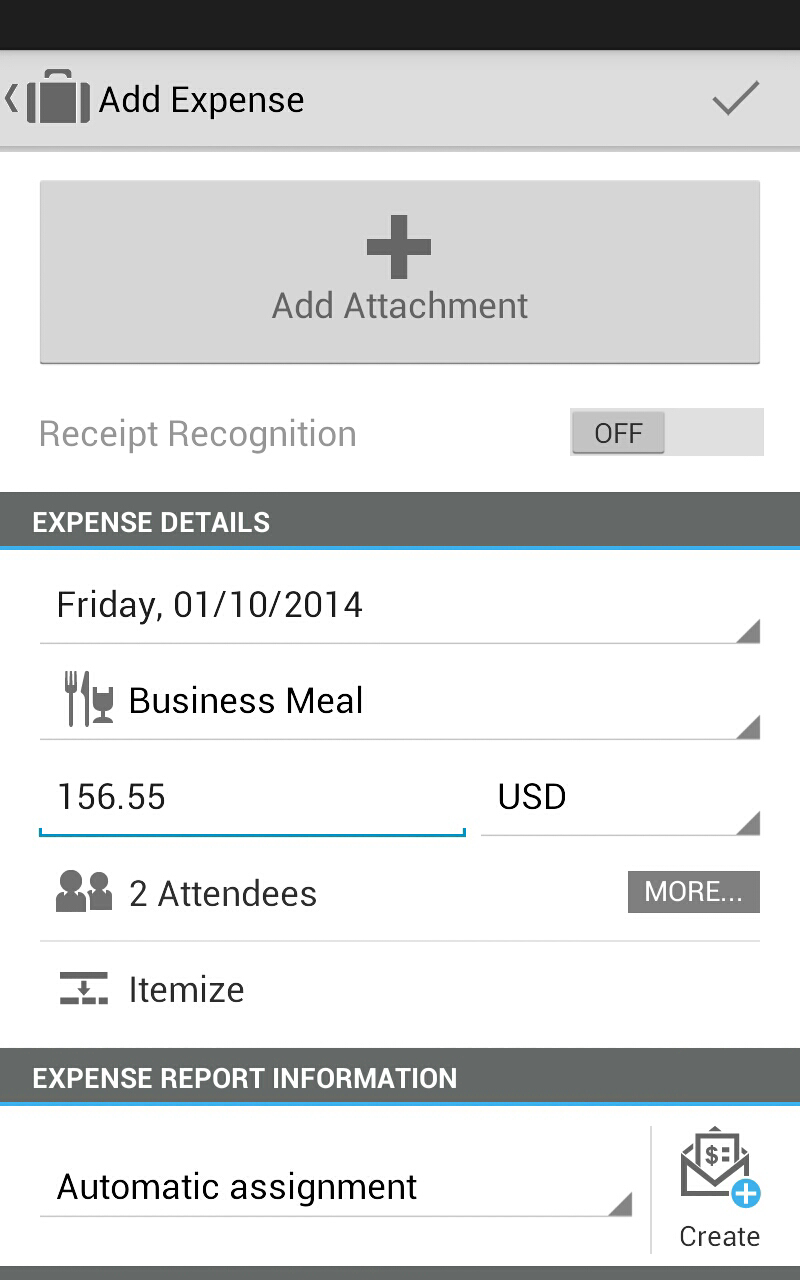The width and height of the screenshot is (800, 1280).
Task: Select a different currency than USD
Action: (620, 798)
